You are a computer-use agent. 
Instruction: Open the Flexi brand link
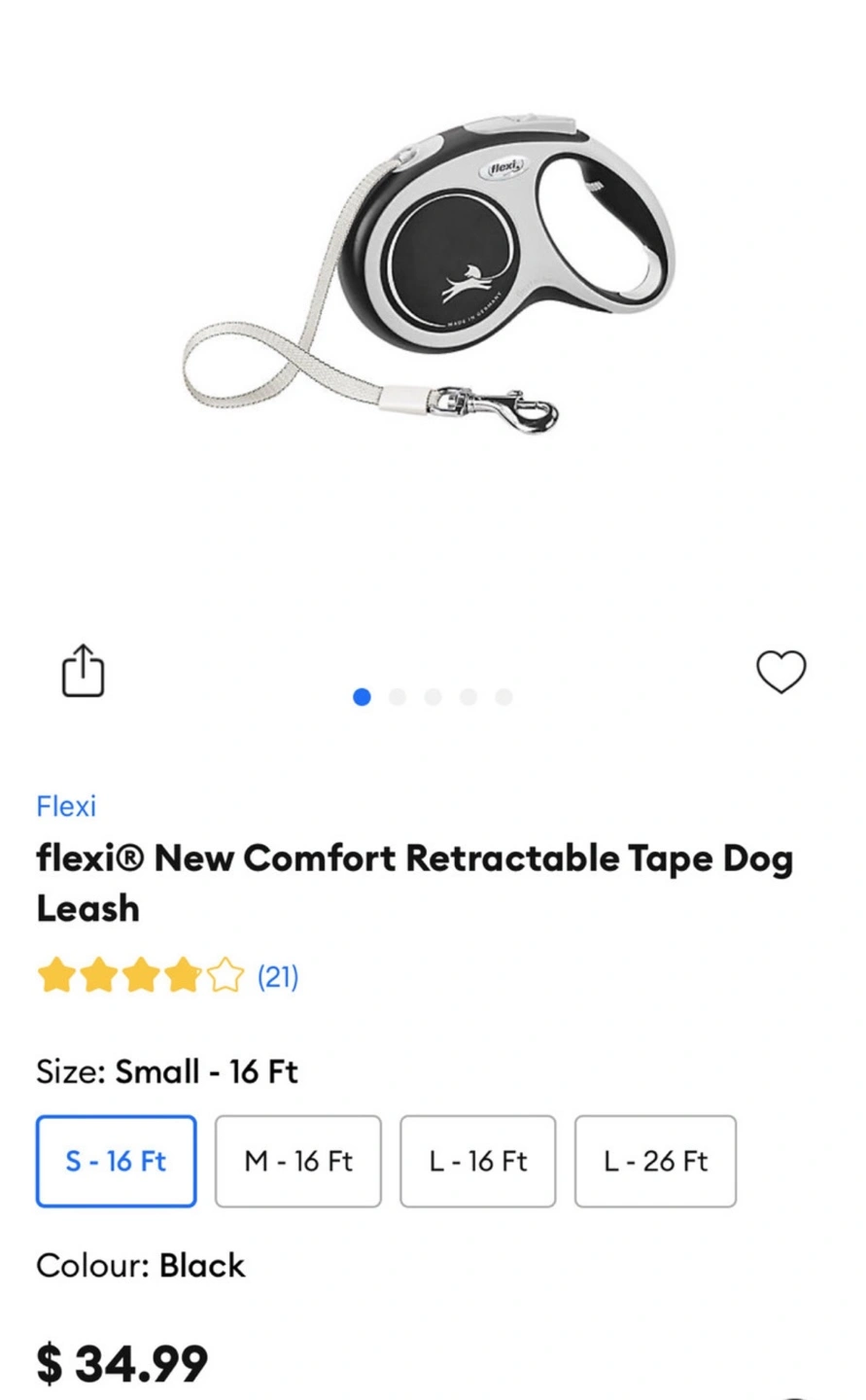[66, 806]
